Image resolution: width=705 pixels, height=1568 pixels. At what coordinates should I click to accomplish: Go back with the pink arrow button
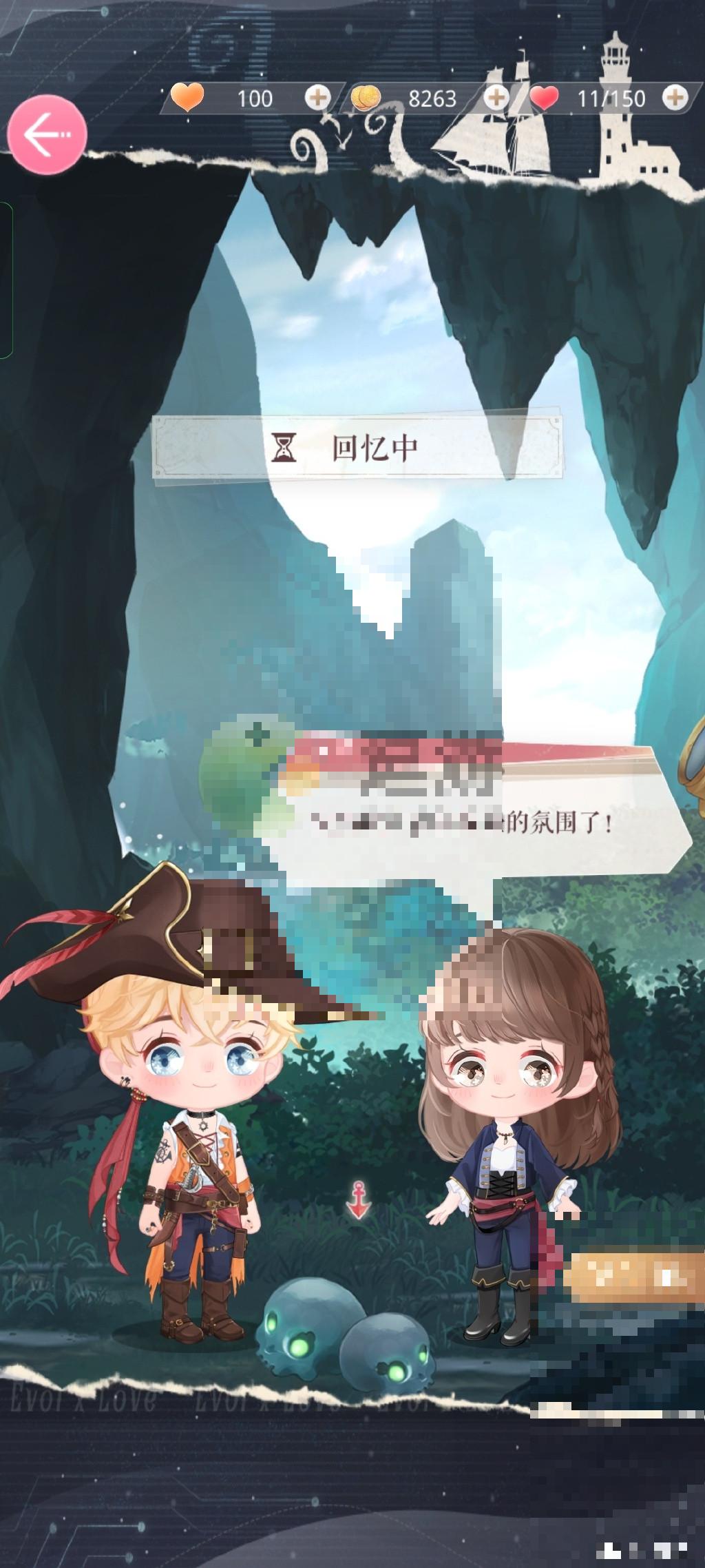[x=47, y=135]
